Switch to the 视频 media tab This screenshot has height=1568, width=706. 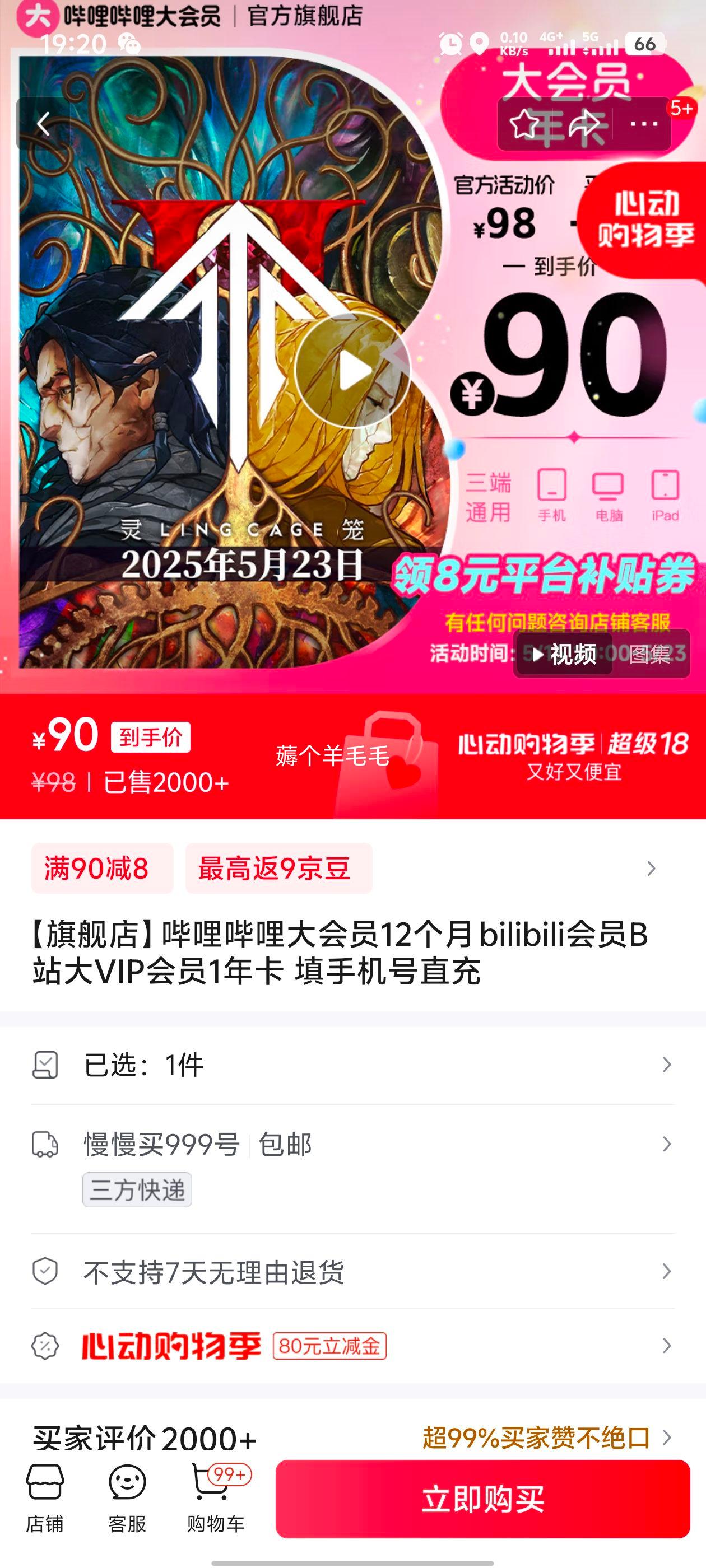pyautogui.click(x=564, y=654)
